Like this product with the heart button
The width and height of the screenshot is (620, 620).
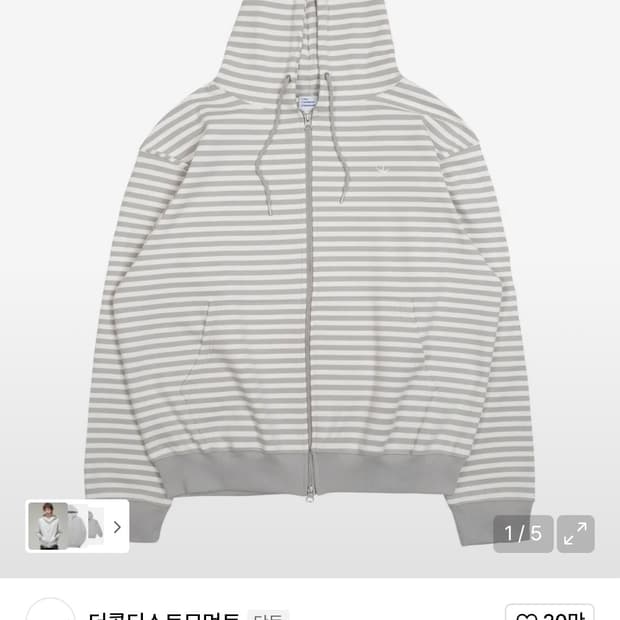(x=549, y=612)
